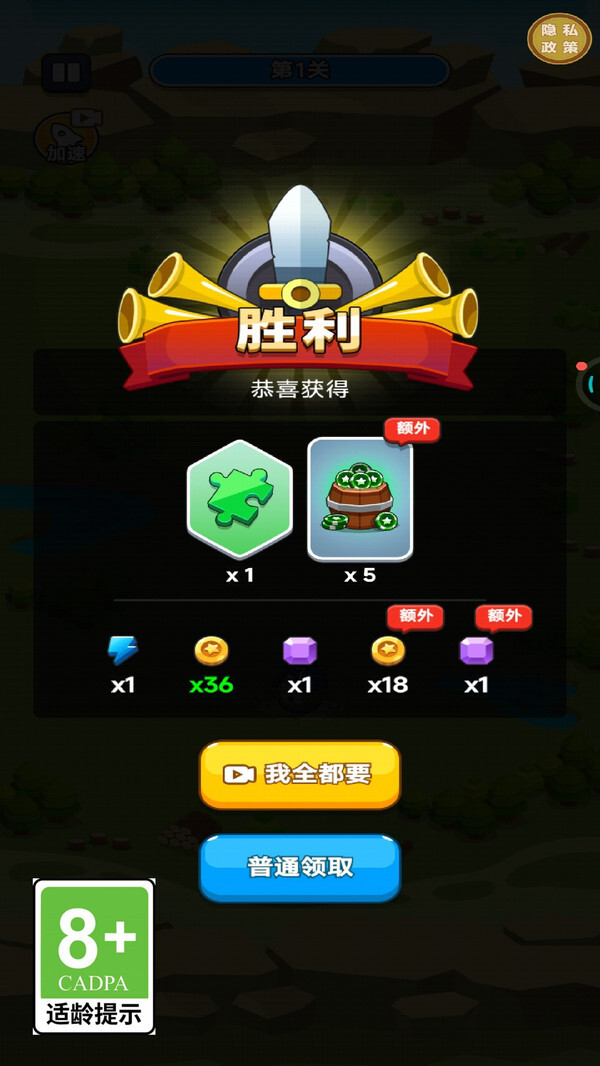Open the 8+ CADPA 适龄提示 notice
The height and width of the screenshot is (1066, 600).
94,955
